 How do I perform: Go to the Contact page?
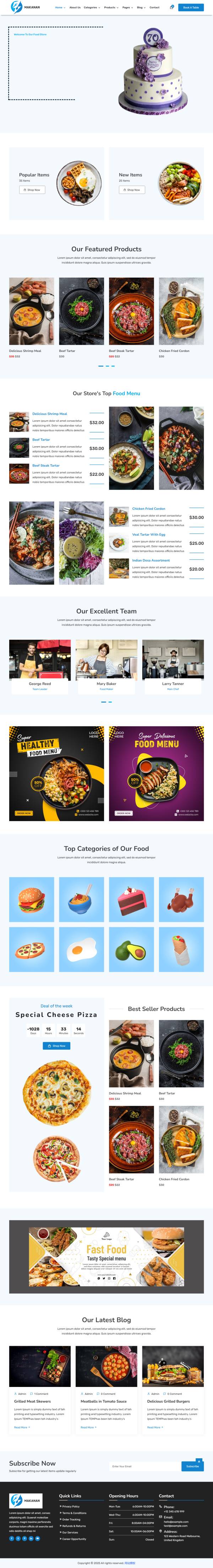coord(154,7)
